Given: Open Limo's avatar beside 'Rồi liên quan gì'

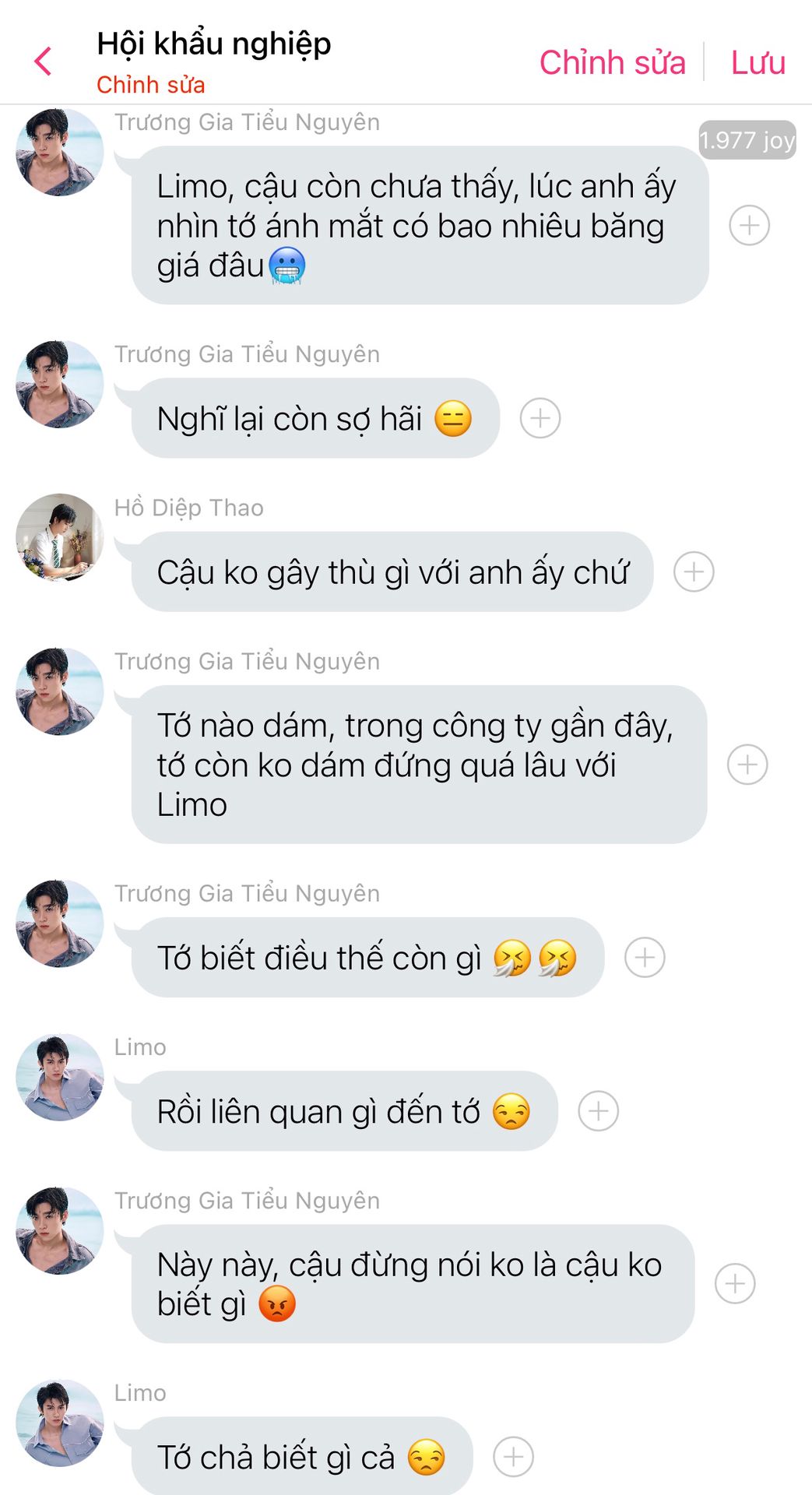Looking at the screenshot, I should (59, 1077).
